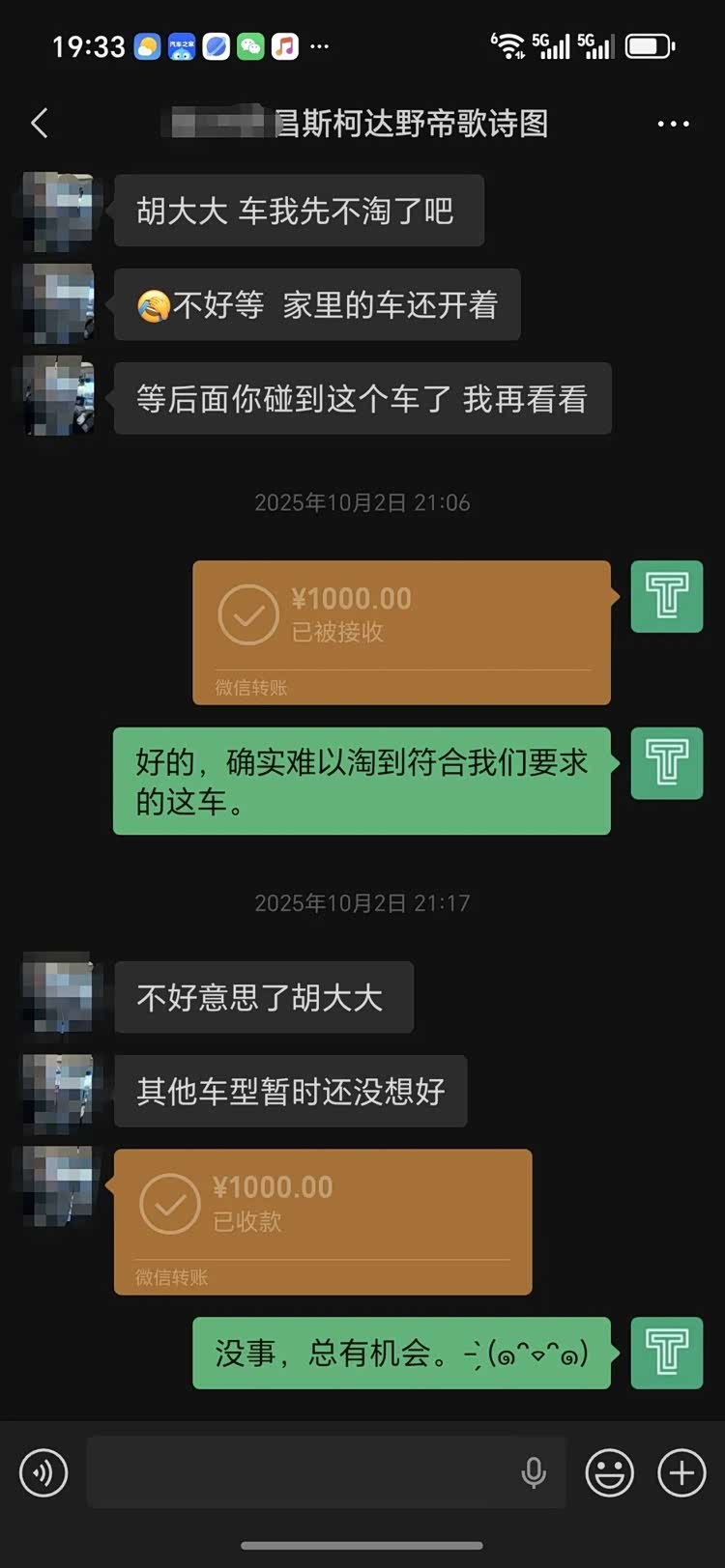Open the chat info overflow menu
The image size is (725, 1568).
[x=673, y=124]
